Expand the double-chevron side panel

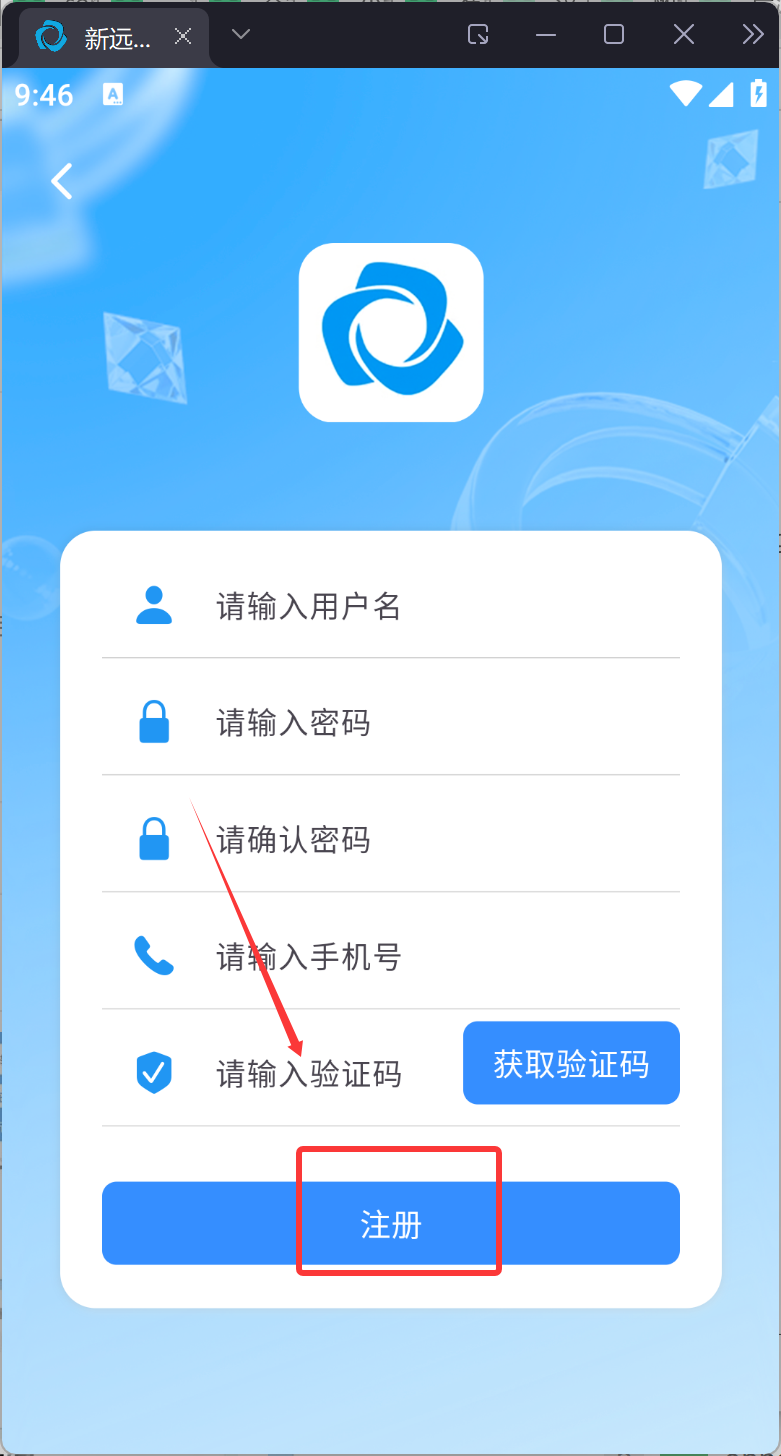point(752,35)
